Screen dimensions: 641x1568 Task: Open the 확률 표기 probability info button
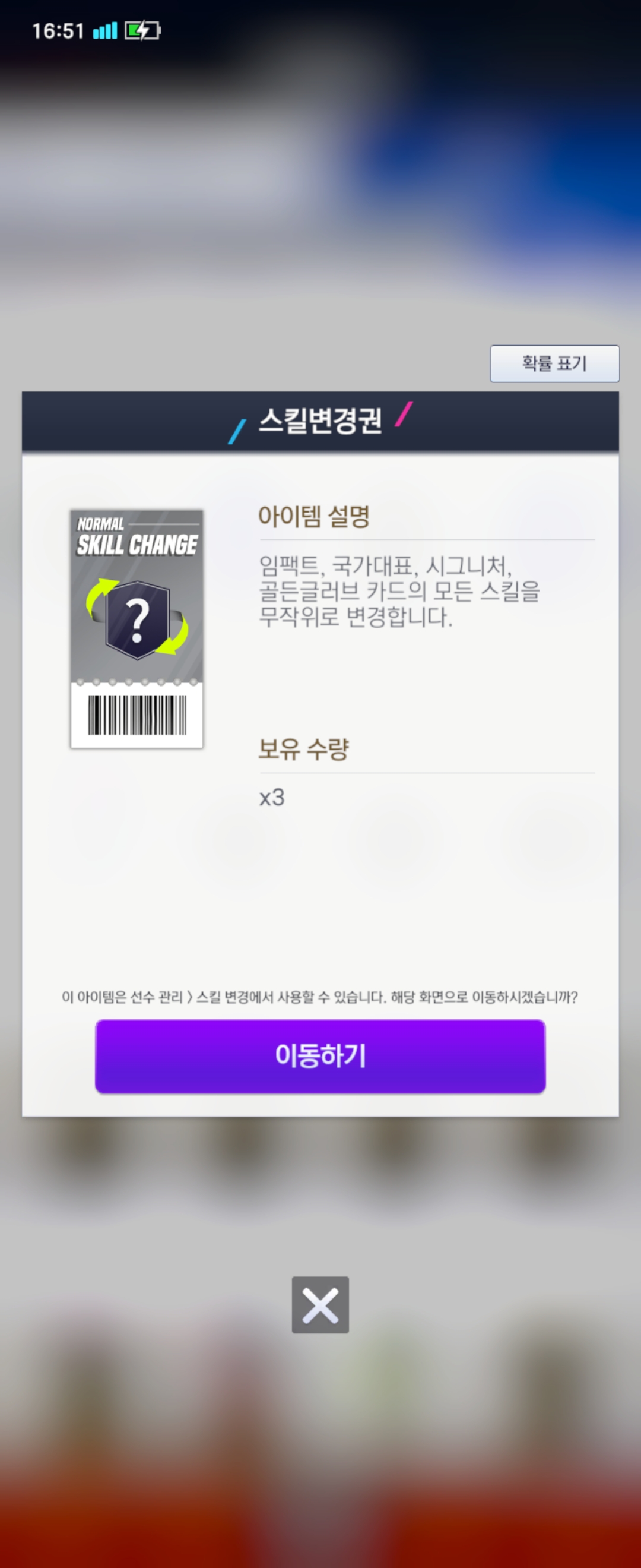tap(554, 363)
